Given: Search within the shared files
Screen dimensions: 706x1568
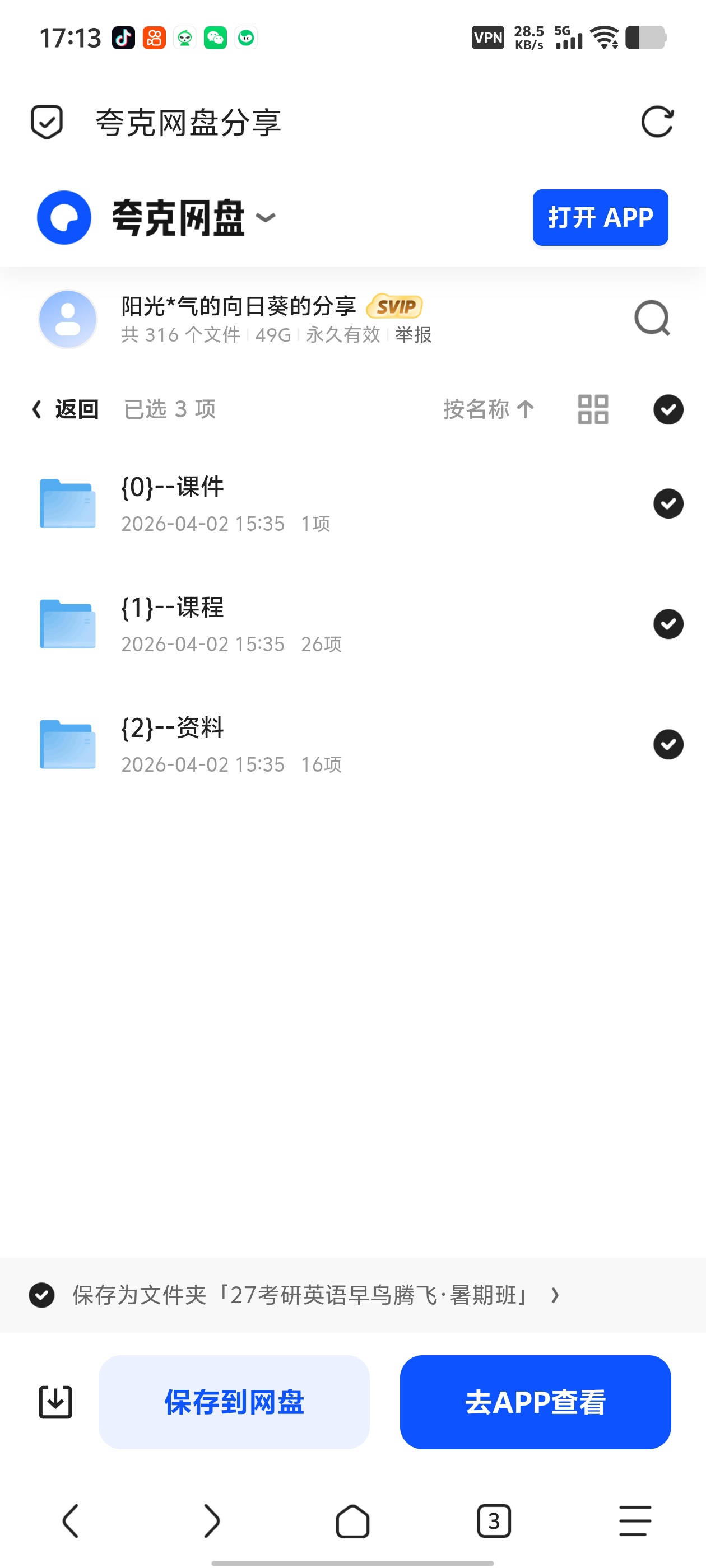Looking at the screenshot, I should click(x=652, y=318).
